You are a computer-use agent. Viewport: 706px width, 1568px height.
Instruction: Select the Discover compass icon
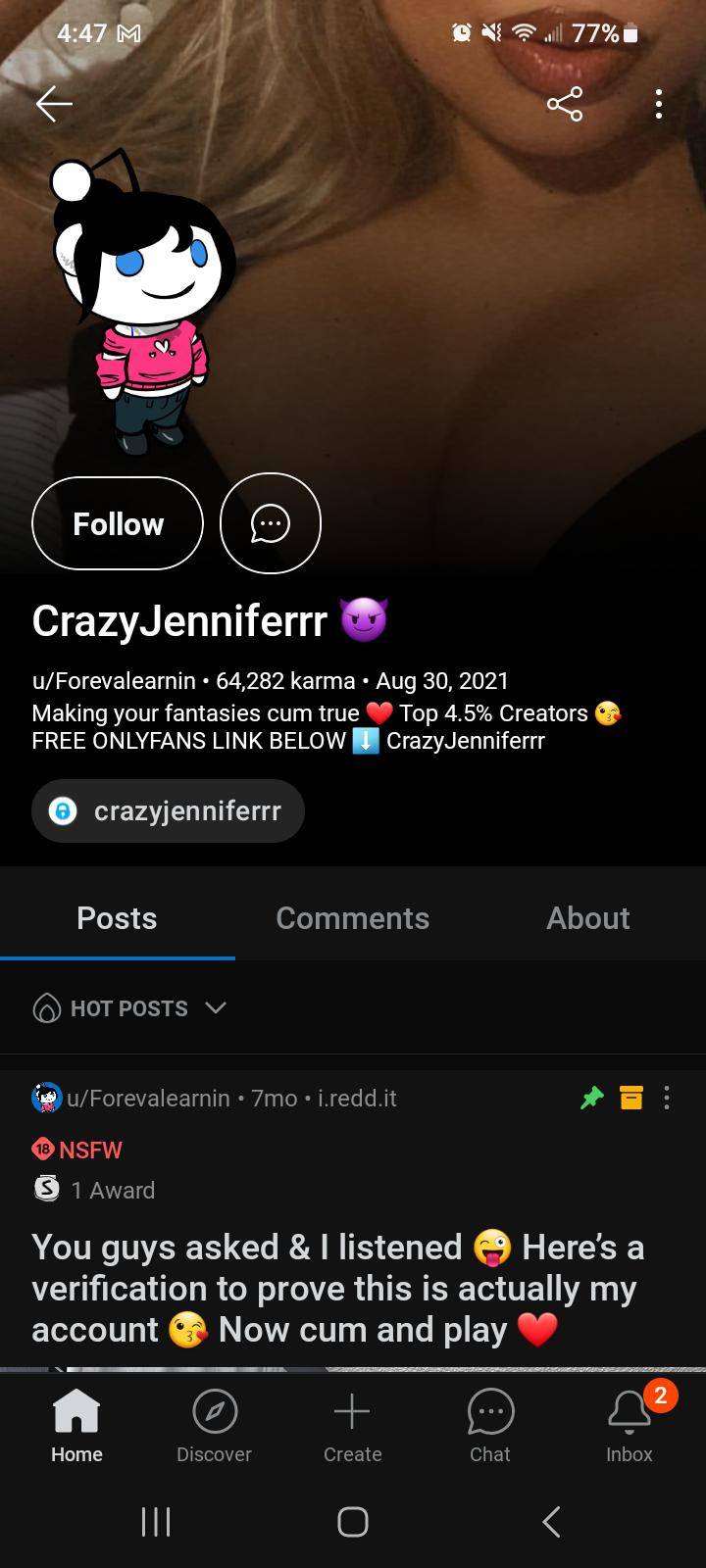tap(214, 1412)
